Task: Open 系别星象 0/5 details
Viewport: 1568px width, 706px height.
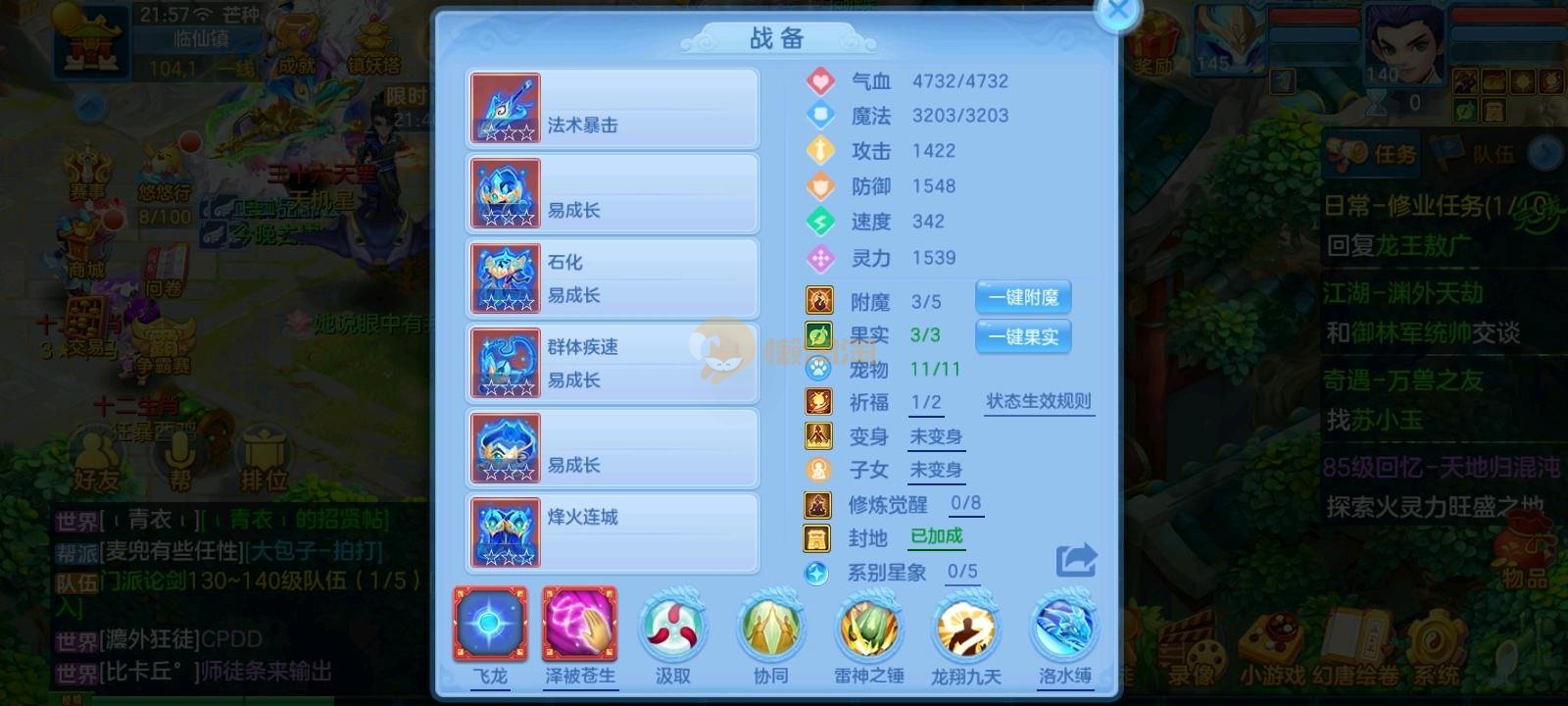Action: [961, 572]
